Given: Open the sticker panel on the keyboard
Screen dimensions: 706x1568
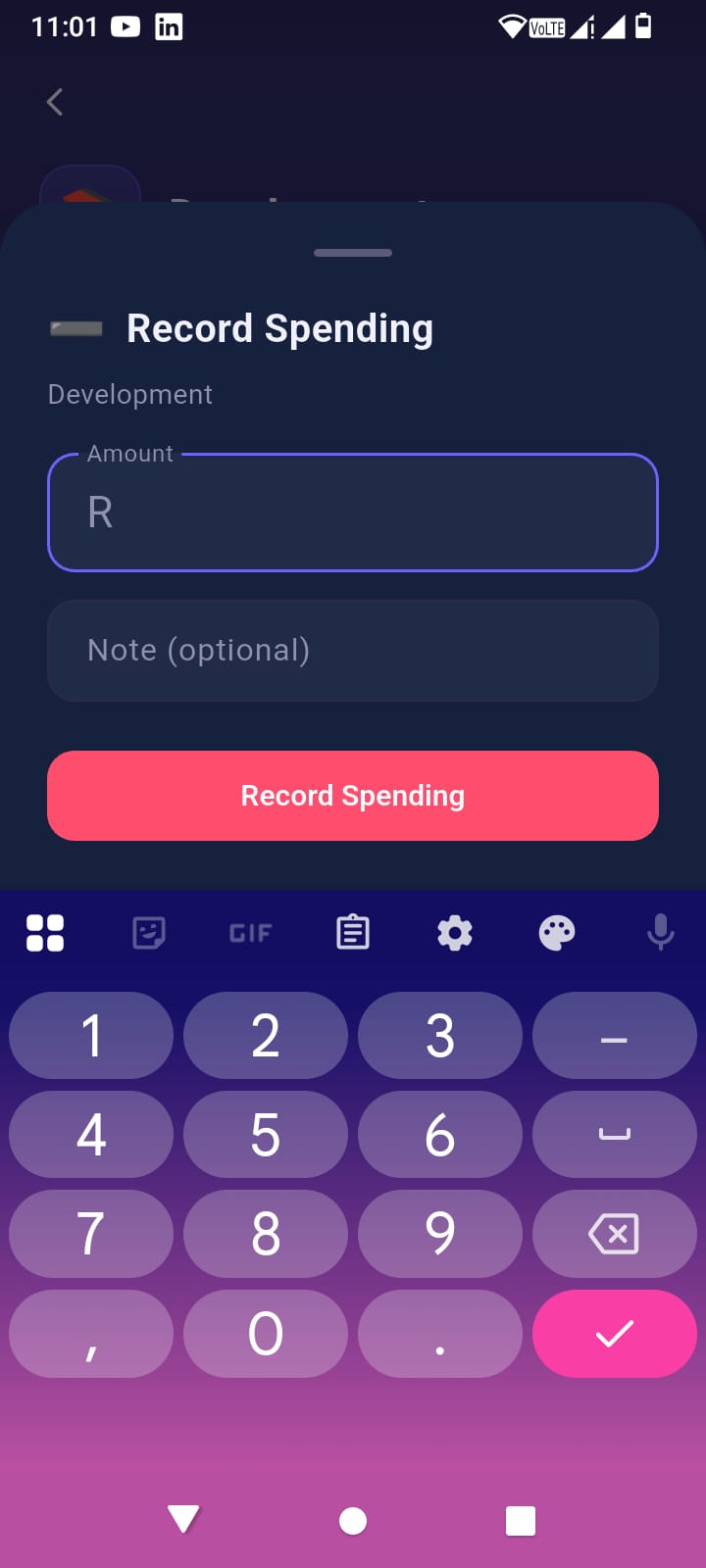Looking at the screenshot, I should 147,932.
